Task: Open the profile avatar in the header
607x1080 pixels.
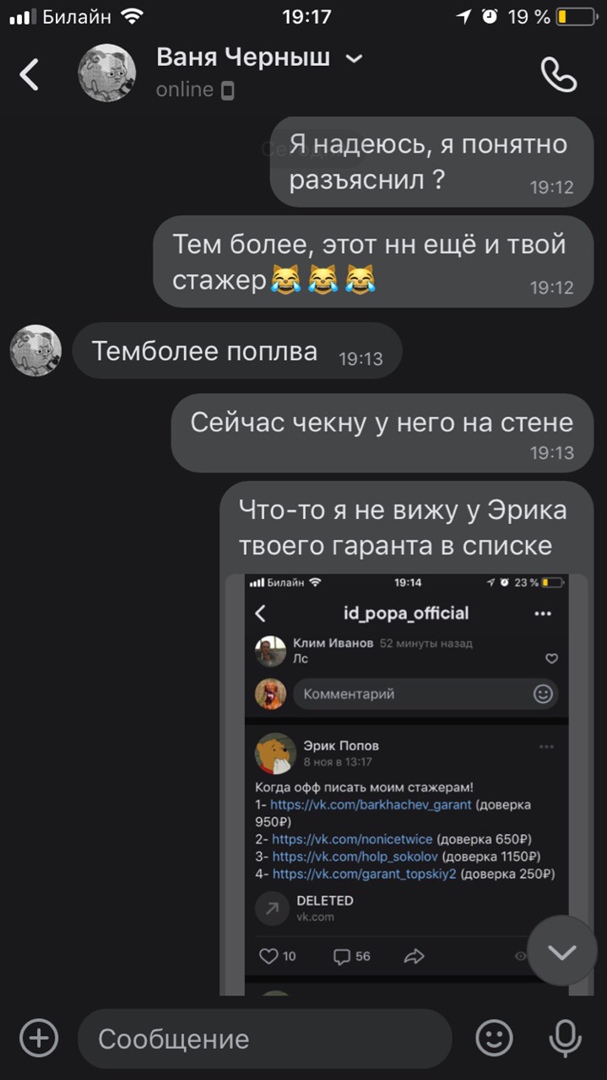Action: point(107,74)
